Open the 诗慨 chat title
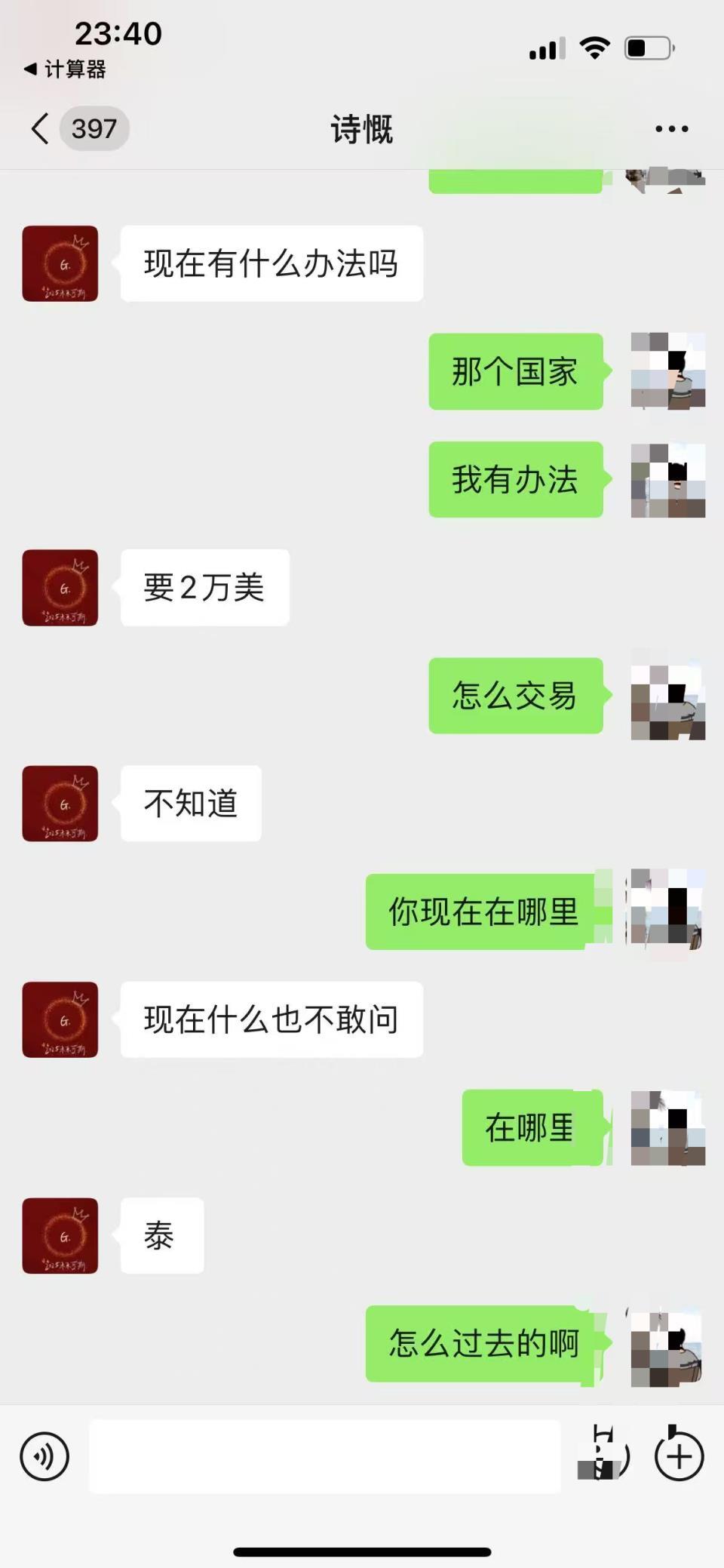724x1568 pixels. pyautogui.click(x=360, y=128)
